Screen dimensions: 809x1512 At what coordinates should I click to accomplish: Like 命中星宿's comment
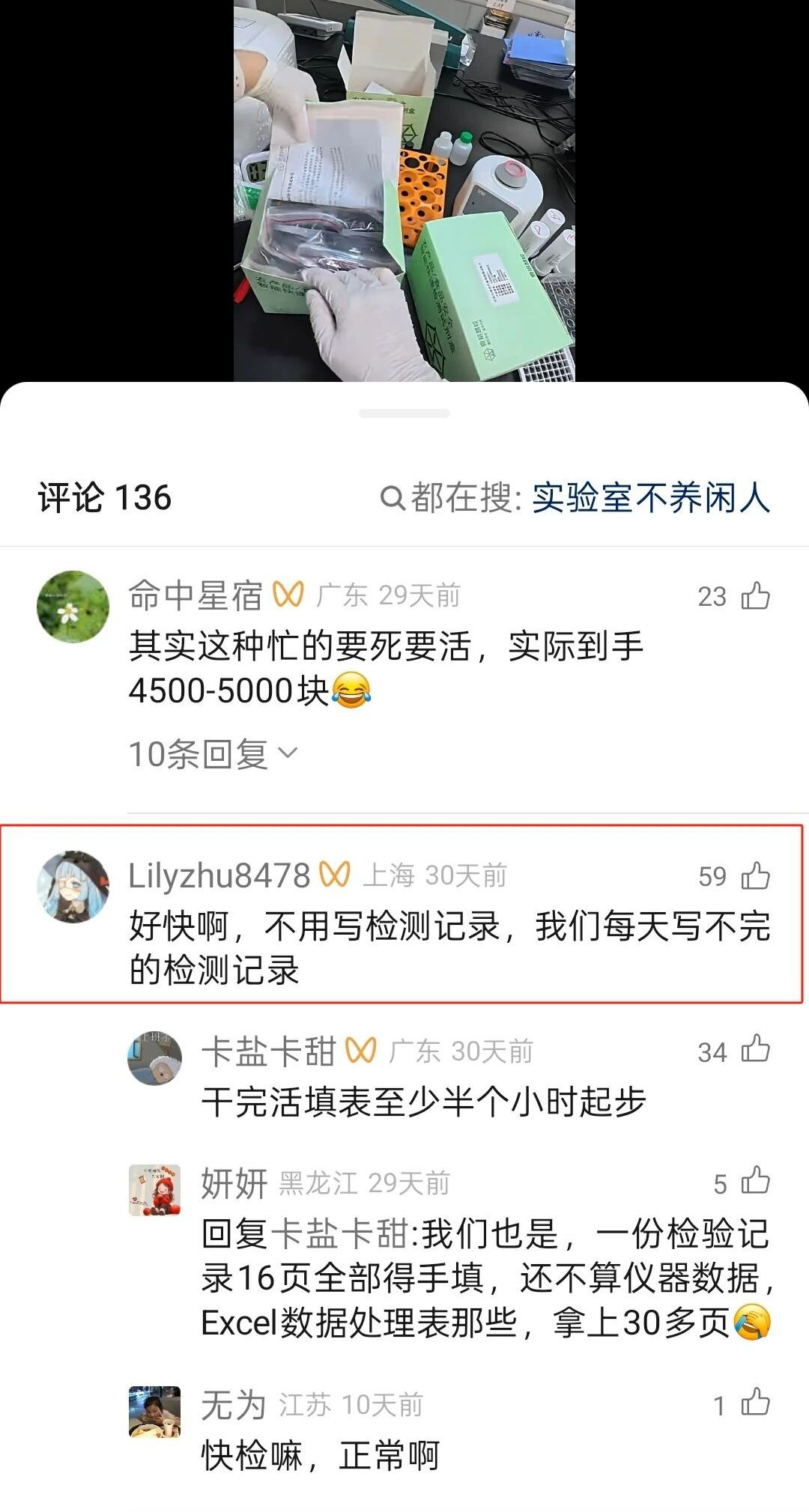point(755,596)
